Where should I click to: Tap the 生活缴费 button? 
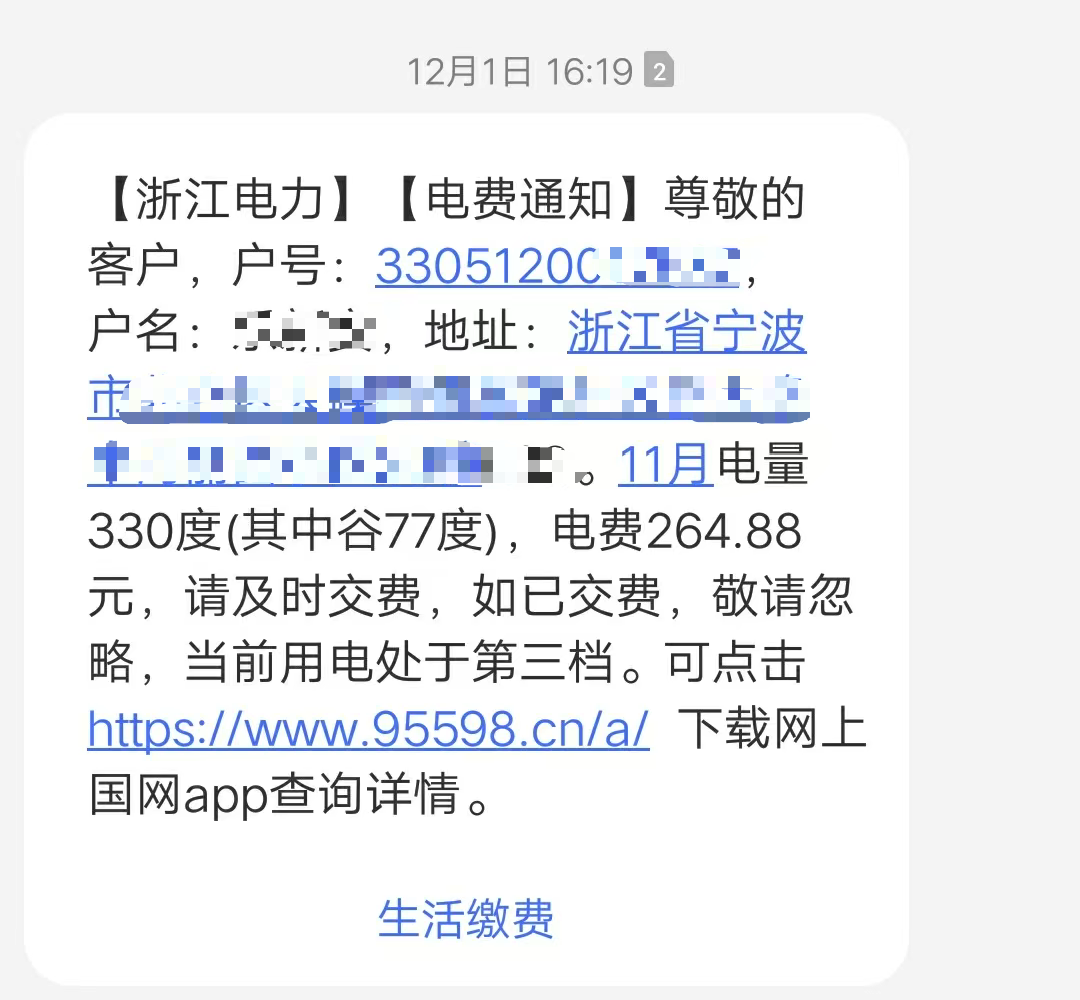click(466, 918)
